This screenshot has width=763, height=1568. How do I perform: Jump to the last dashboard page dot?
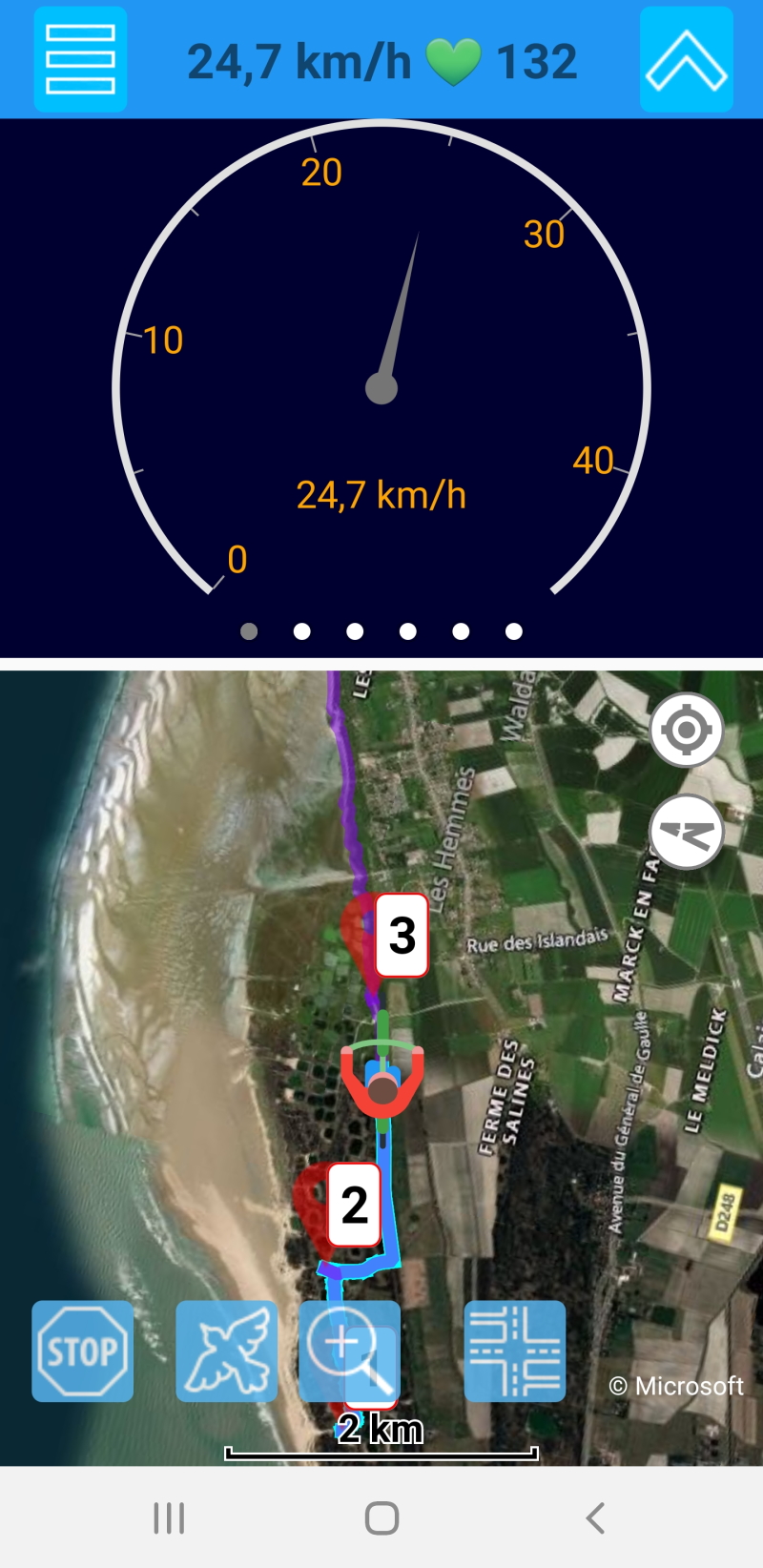[514, 631]
